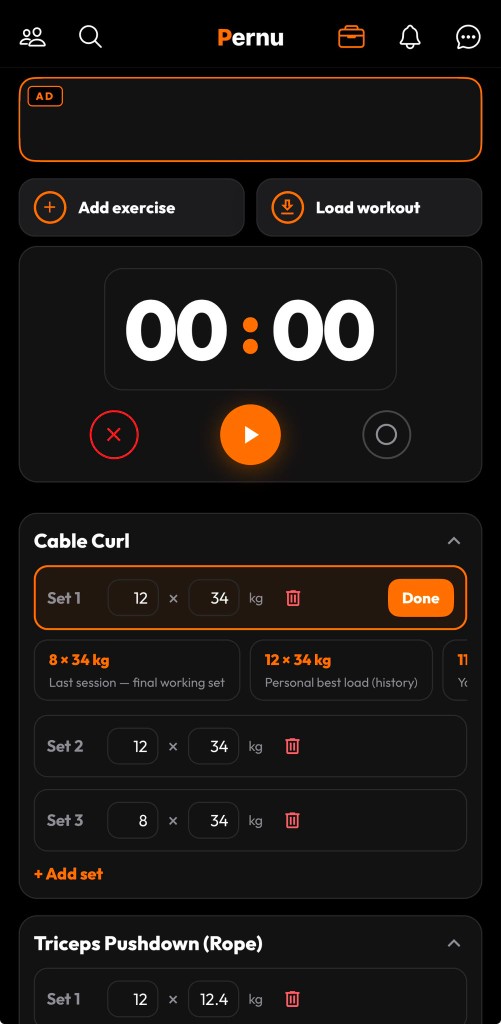The width and height of the screenshot is (501, 1024).
Task: Select the 8 × 34 kg last session suggestion
Action: [x=137, y=670]
